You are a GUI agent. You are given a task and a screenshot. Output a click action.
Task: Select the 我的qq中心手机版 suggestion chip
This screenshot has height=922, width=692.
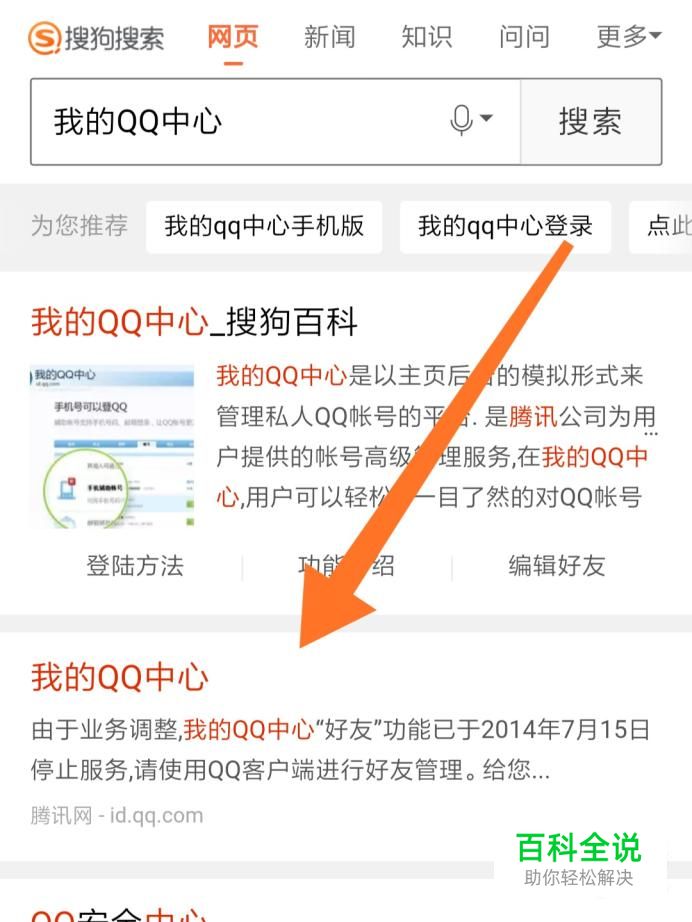[264, 226]
